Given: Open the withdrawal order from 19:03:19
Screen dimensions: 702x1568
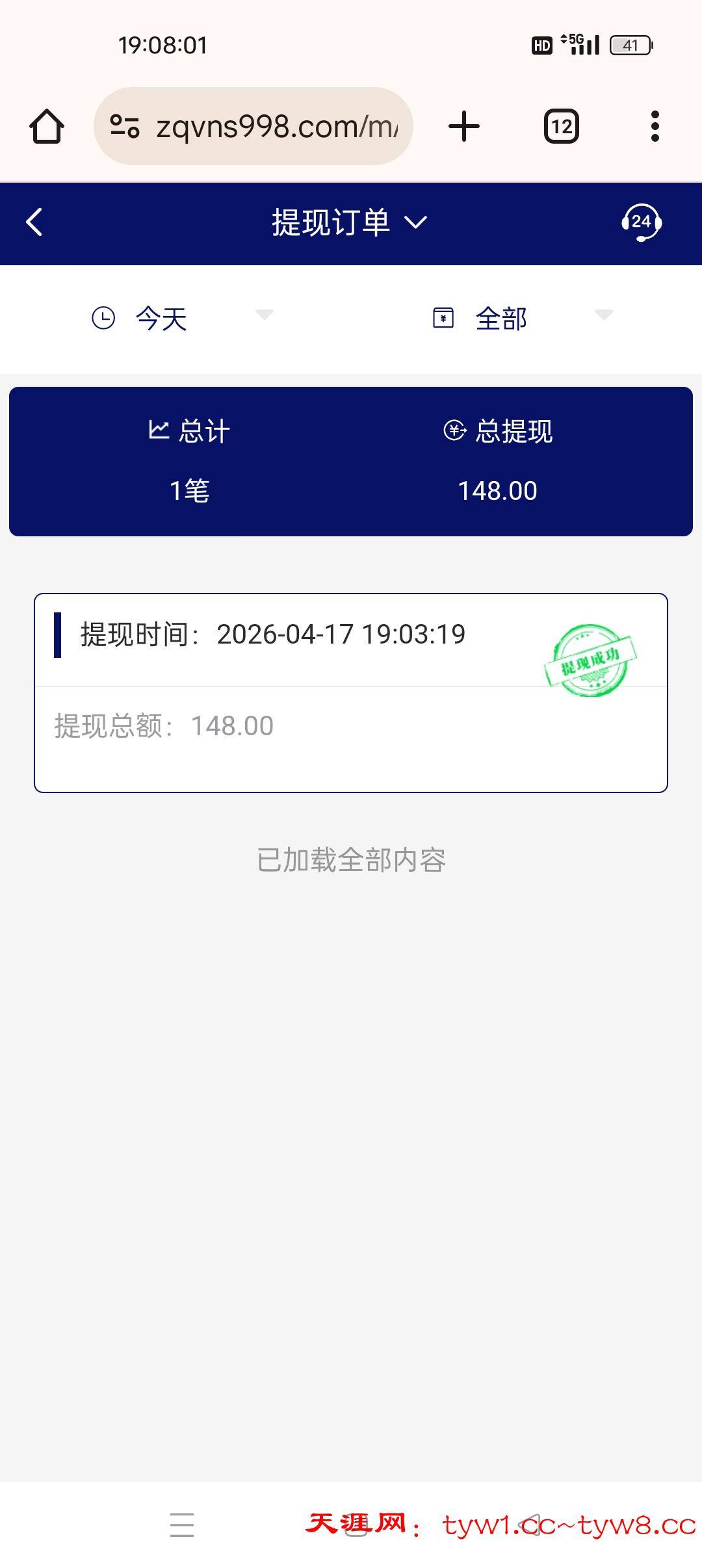Looking at the screenshot, I should click(351, 692).
